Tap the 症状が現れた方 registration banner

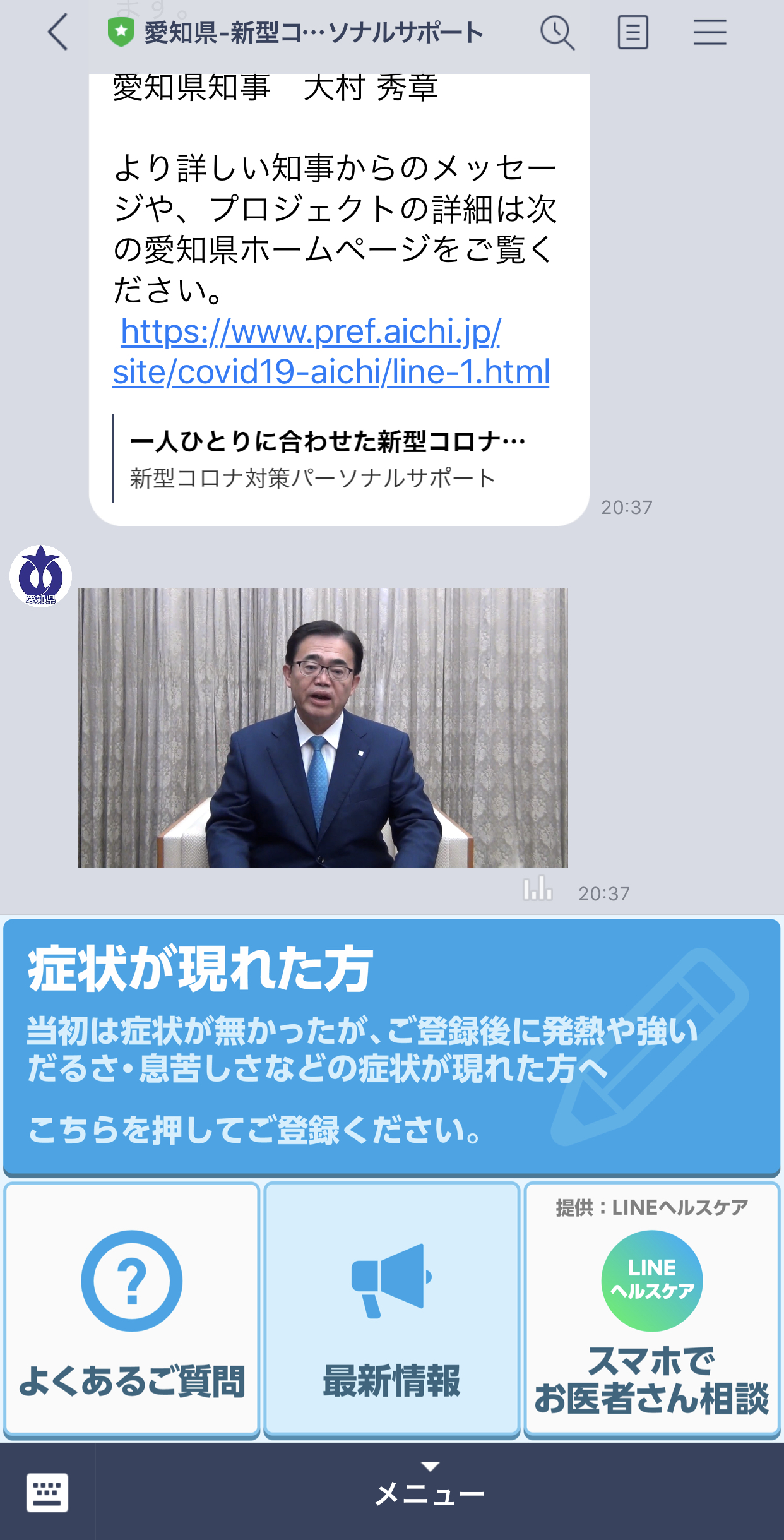(391, 1046)
